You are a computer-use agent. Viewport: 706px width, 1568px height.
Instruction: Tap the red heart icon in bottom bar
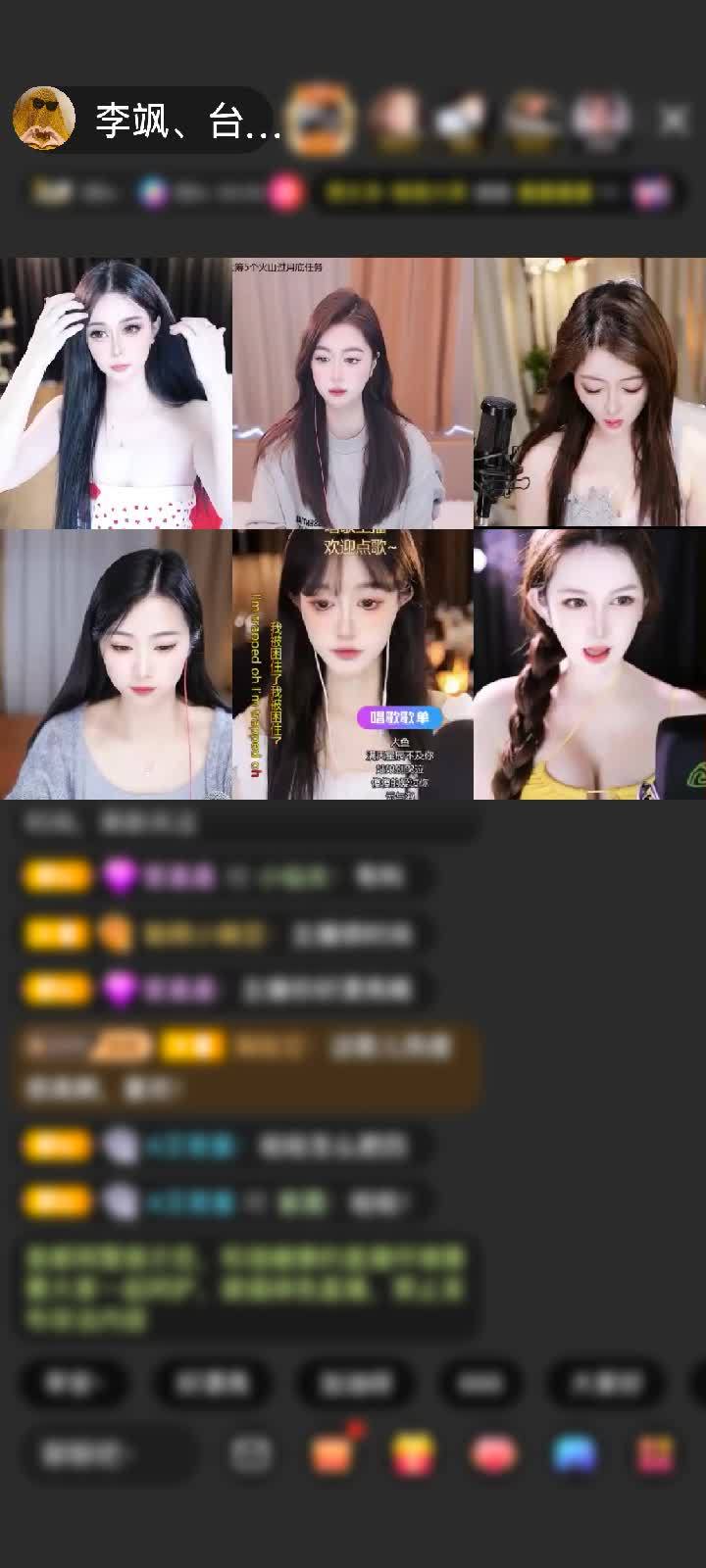coord(493,1454)
